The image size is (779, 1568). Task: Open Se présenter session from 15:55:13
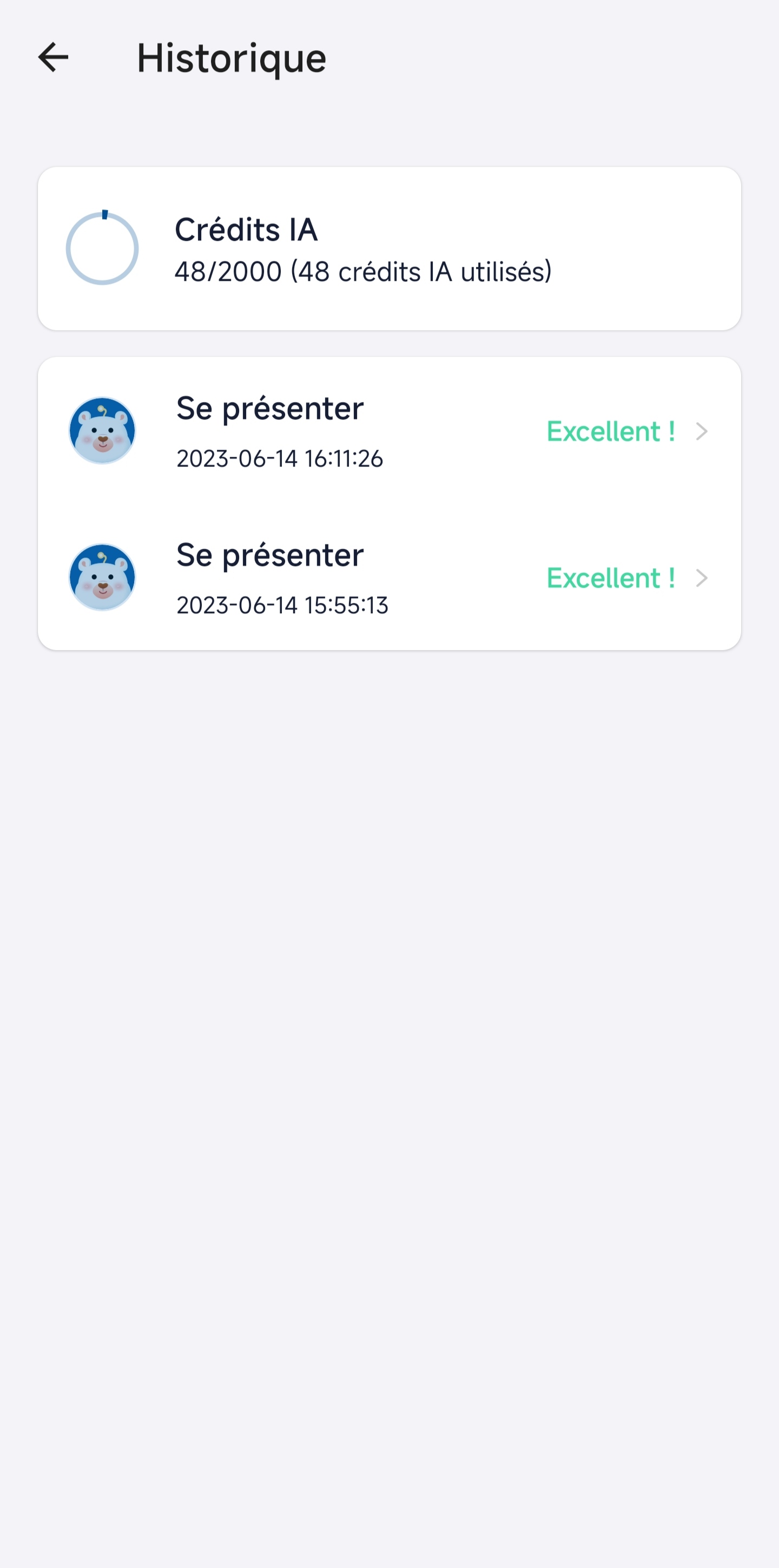pos(389,578)
